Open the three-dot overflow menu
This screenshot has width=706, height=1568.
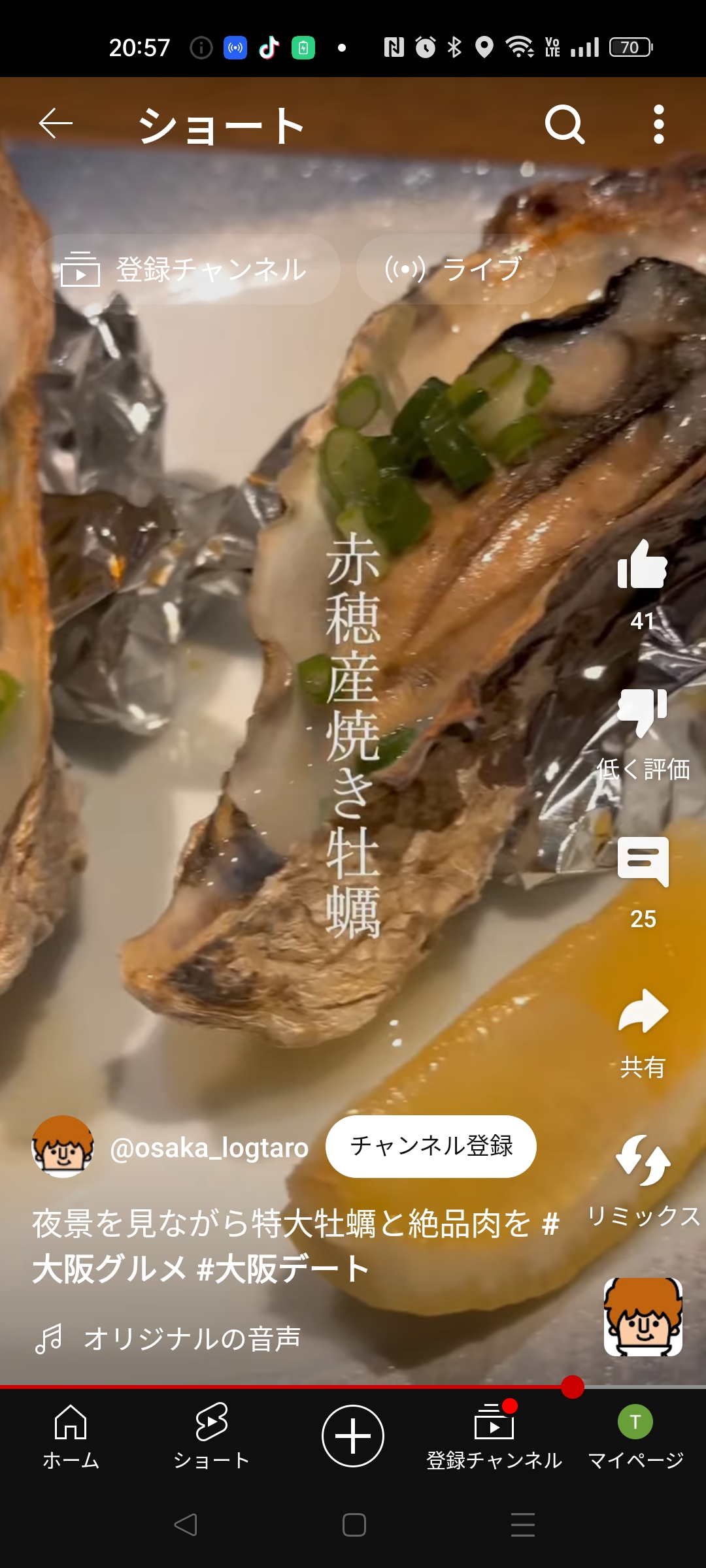(x=659, y=124)
